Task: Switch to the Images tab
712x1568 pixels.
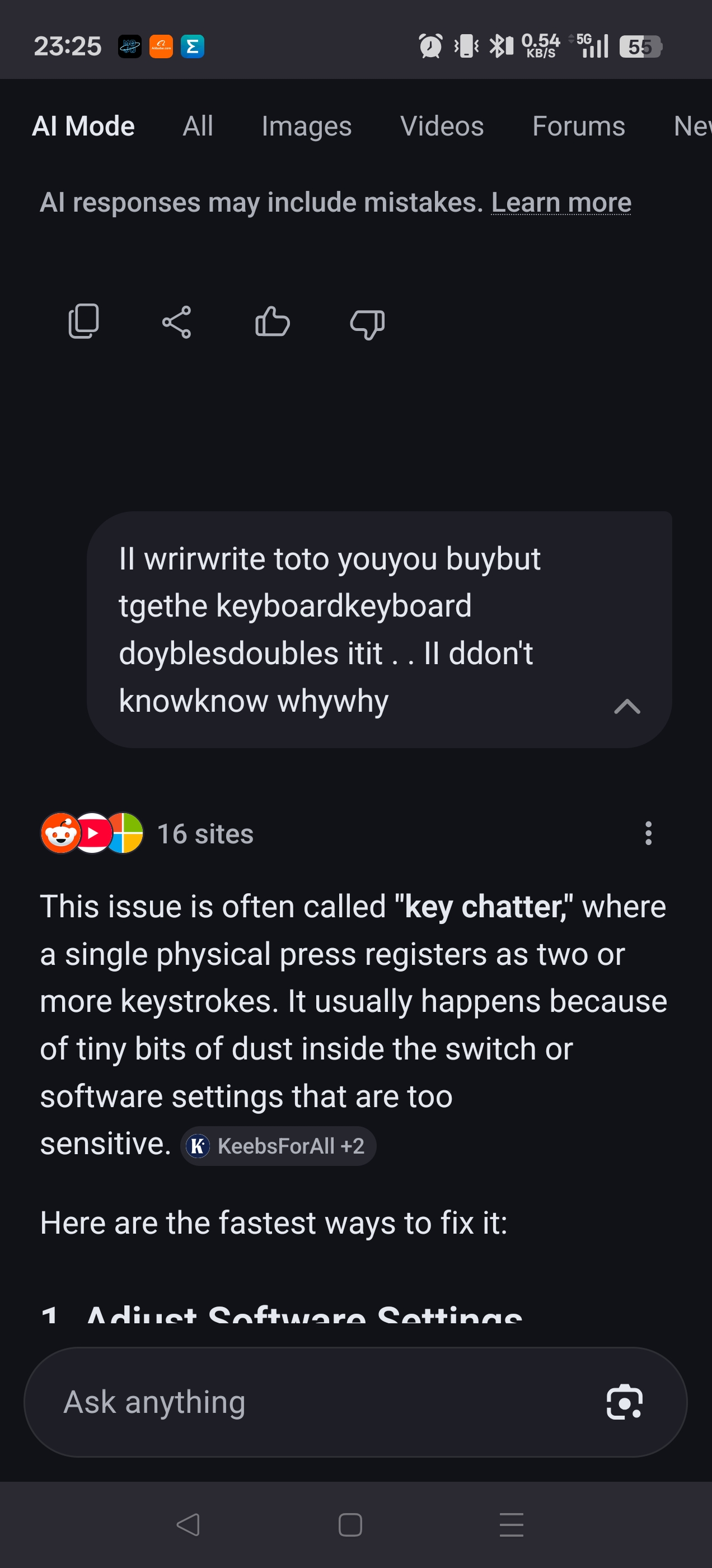Action: [x=306, y=127]
